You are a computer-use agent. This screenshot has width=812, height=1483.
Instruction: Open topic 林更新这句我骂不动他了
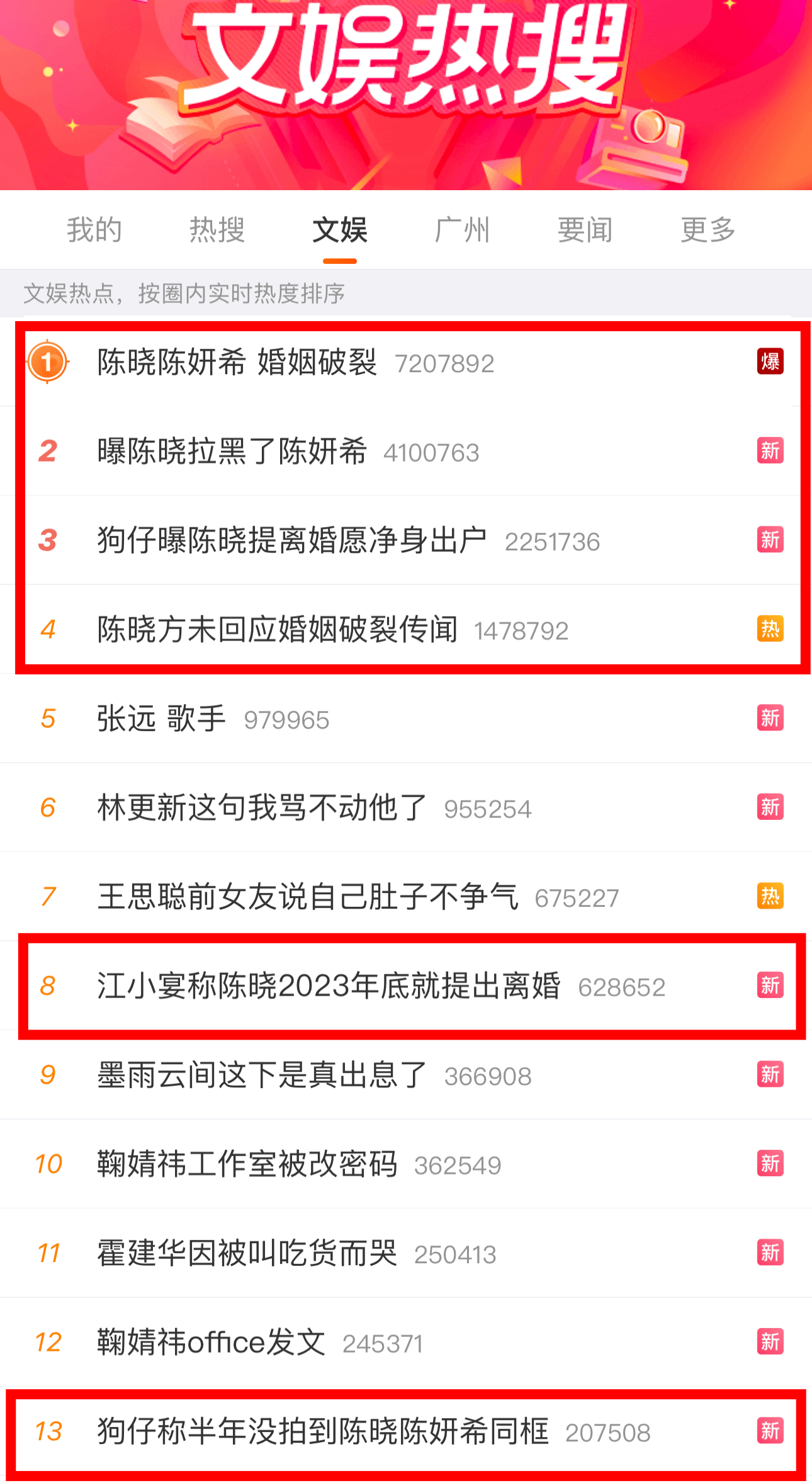click(262, 808)
